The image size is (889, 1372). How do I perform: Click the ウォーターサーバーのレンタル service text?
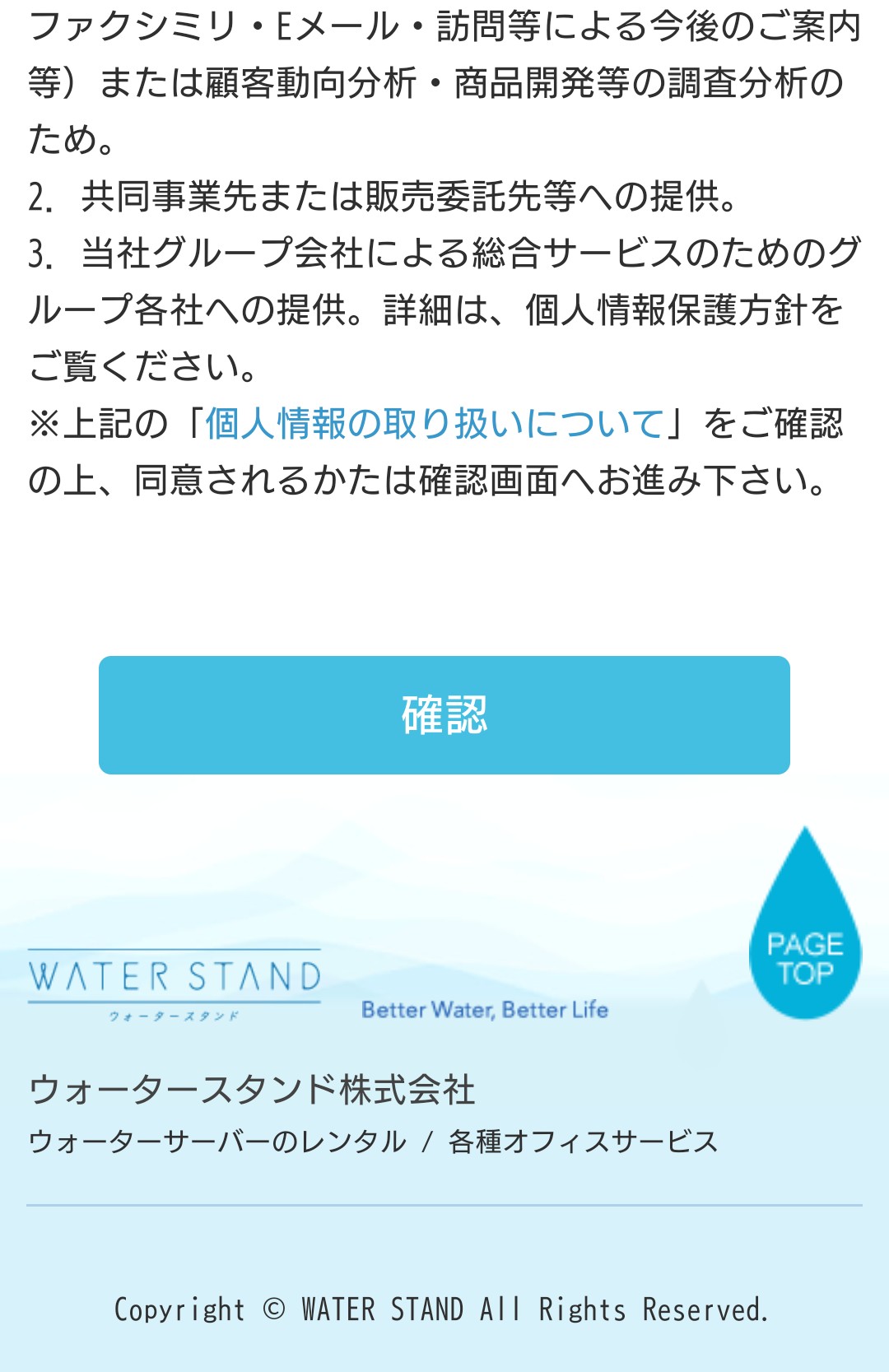click(211, 1142)
